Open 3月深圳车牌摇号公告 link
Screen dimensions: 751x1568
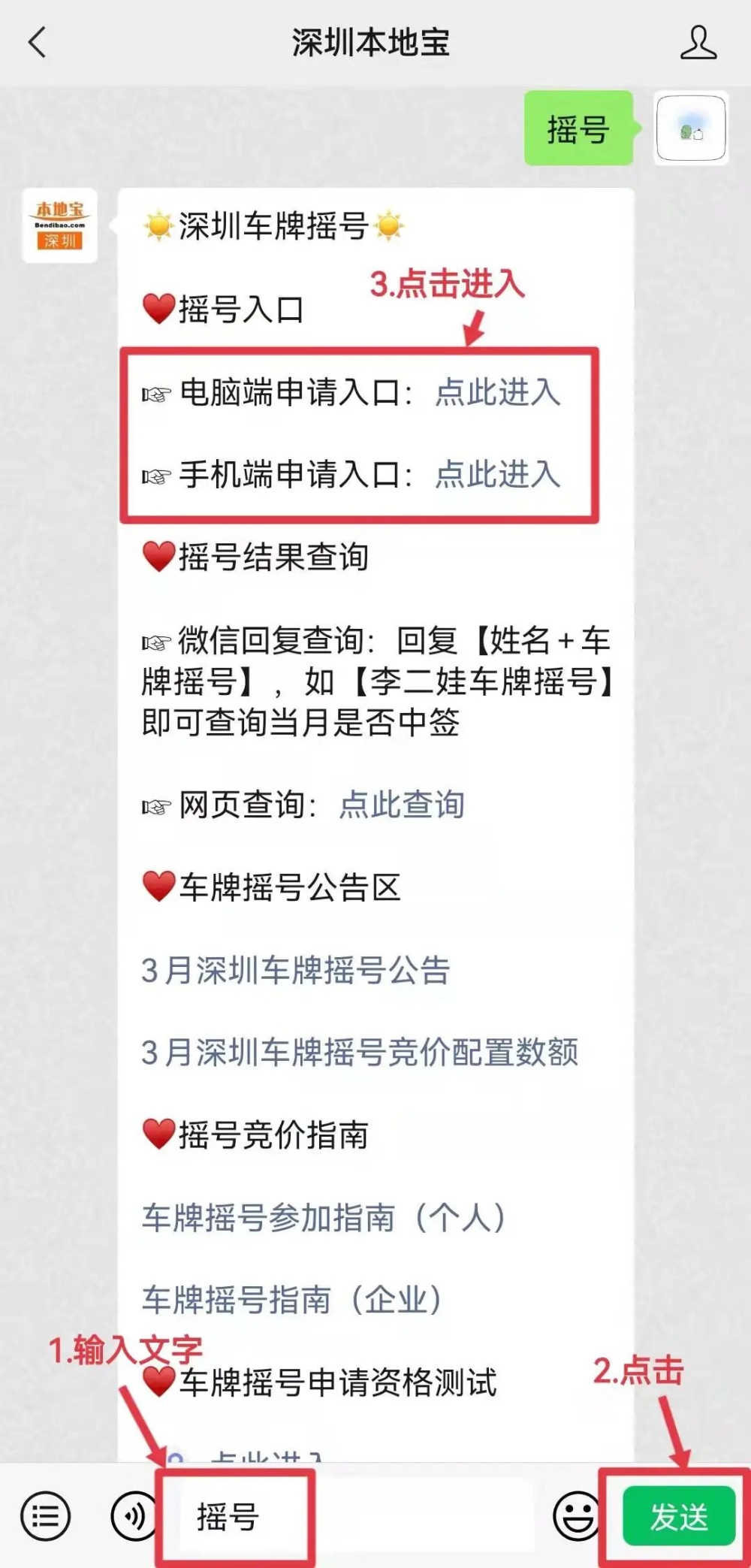click(x=295, y=970)
